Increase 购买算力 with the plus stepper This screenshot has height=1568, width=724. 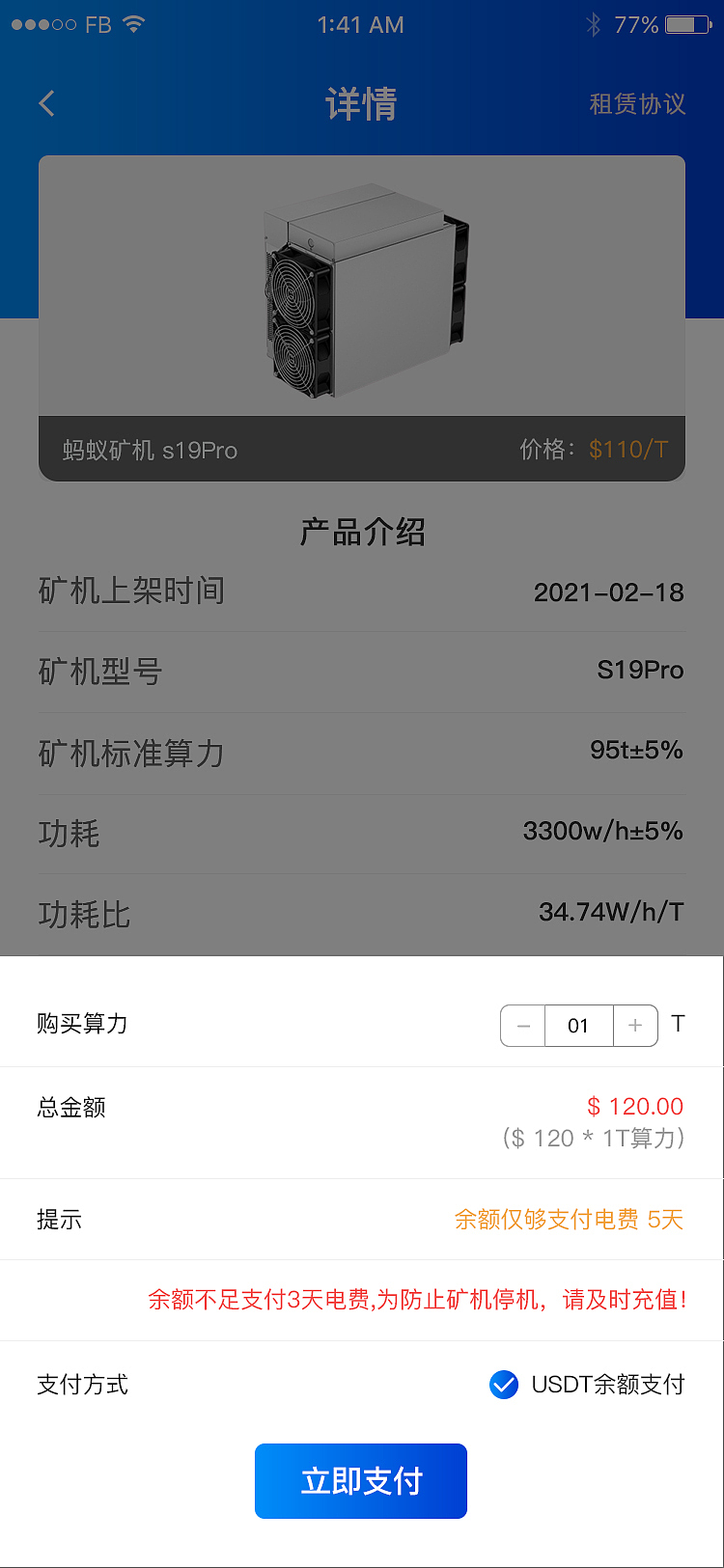point(636,1026)
